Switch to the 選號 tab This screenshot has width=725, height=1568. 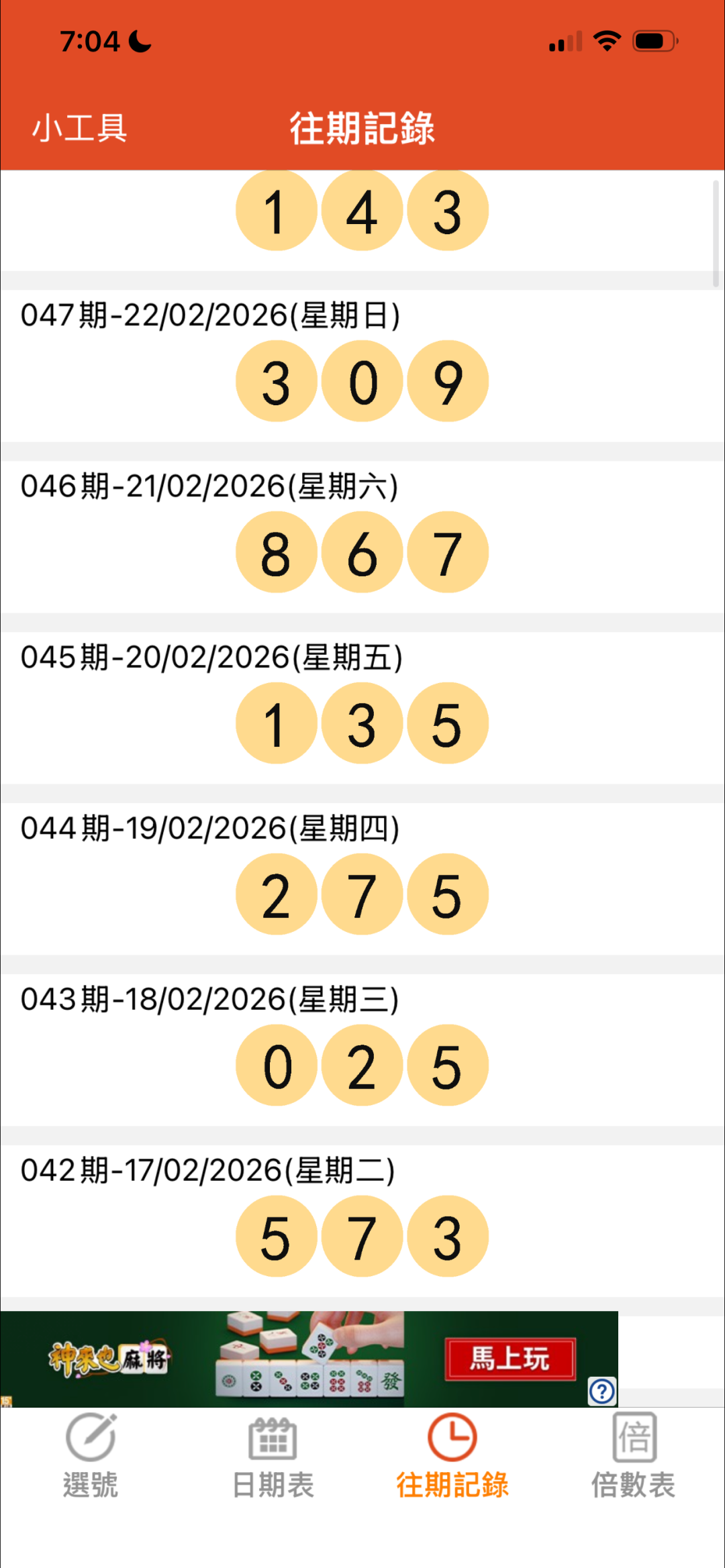click(x=91, y=1456)
